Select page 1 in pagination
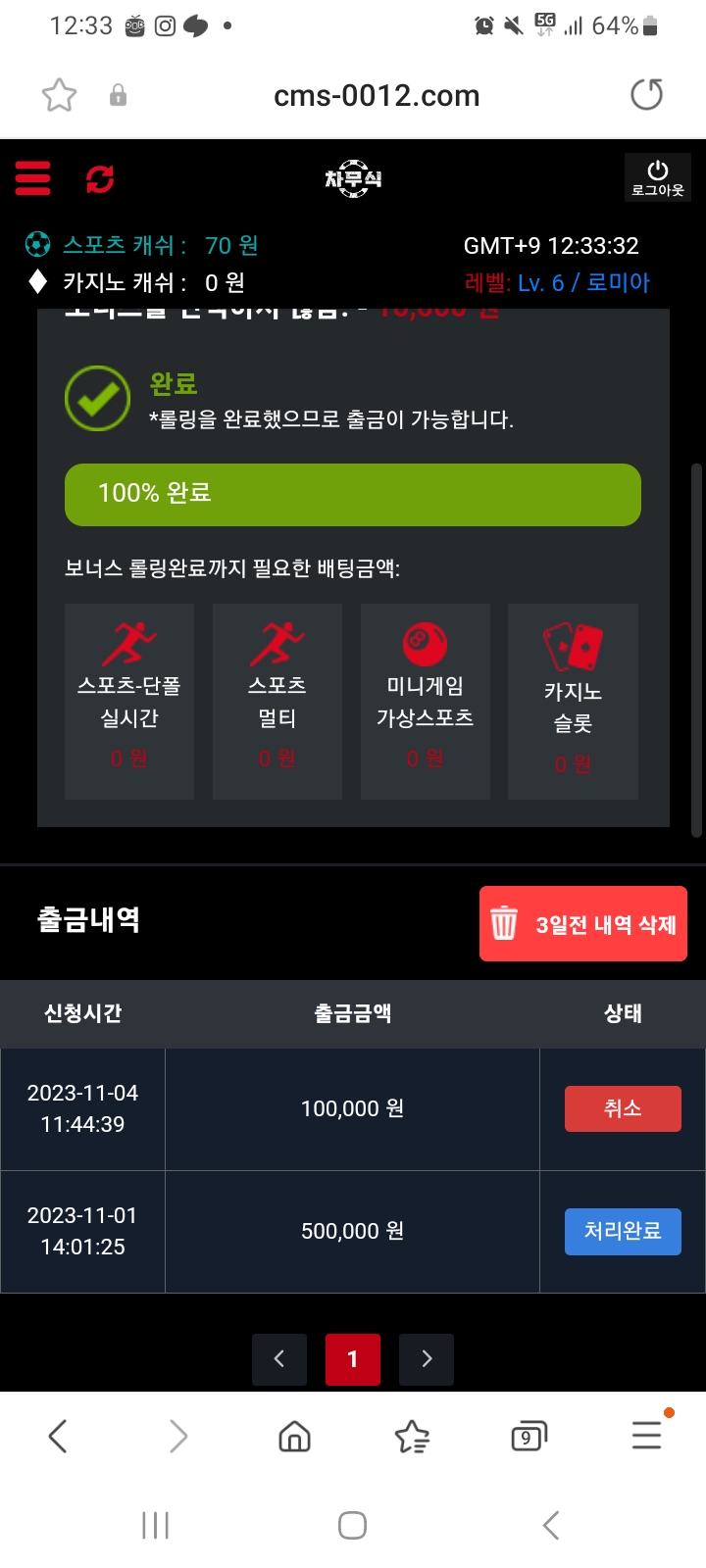This screenshot has width=706, height=1568. pos(353,1358)
